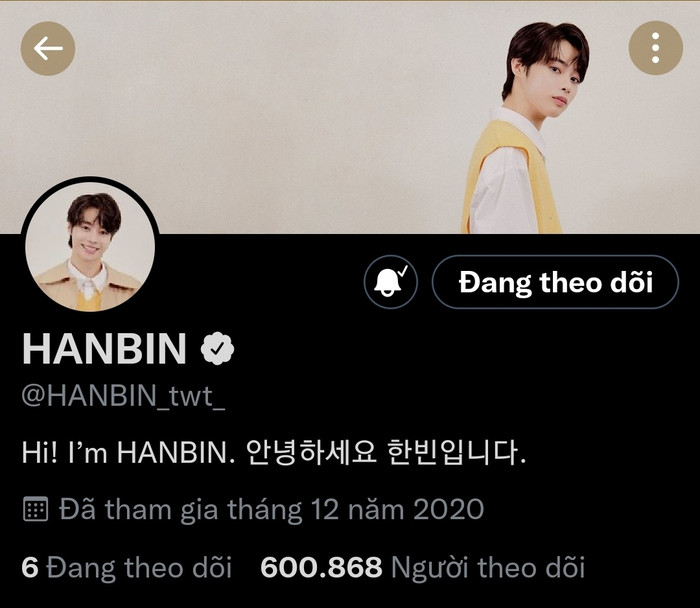View the 600.868 Người theo dõi list

point(422,568)
